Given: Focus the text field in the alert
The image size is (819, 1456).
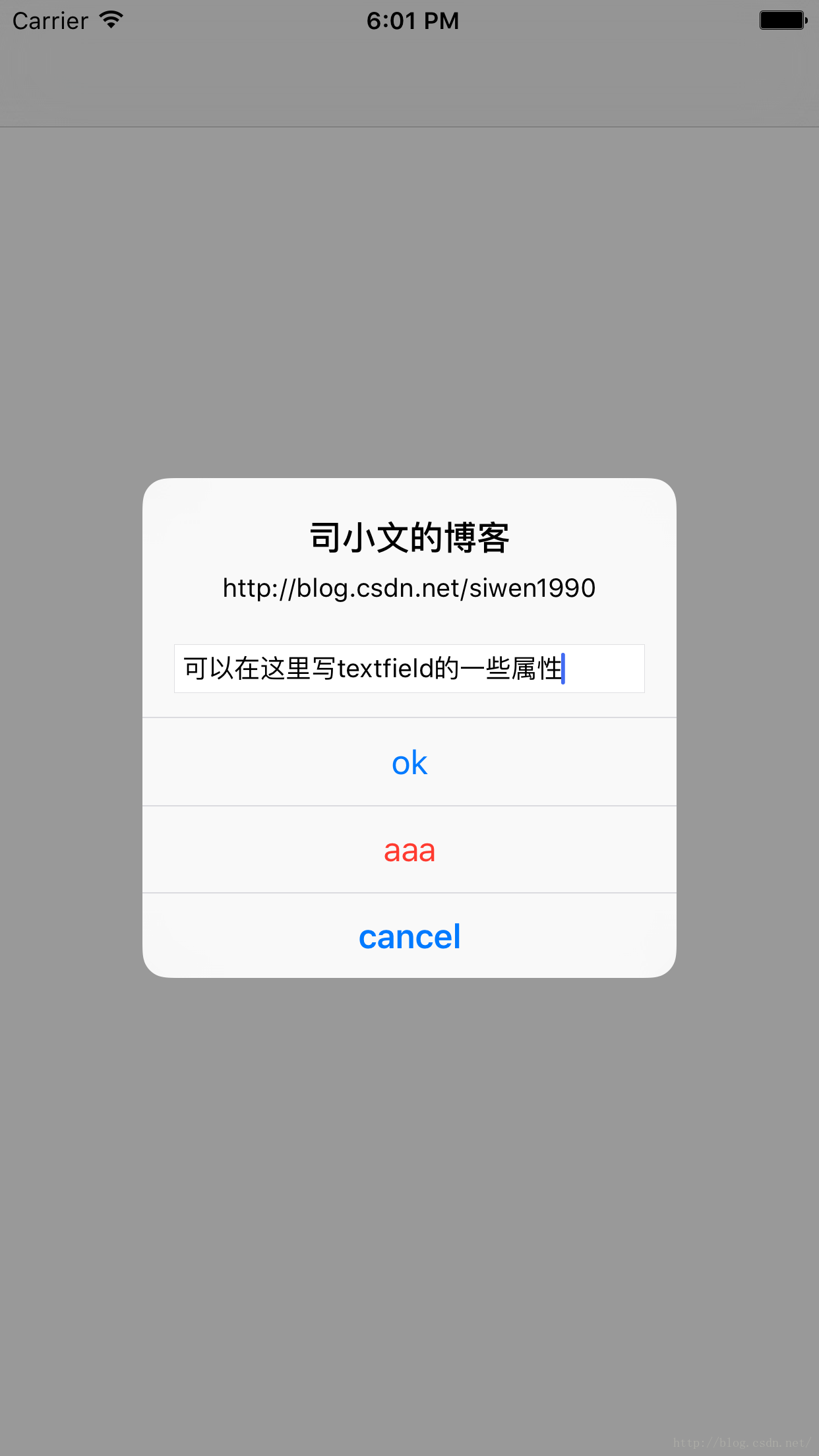Looking at the screenshot, I should pyautogui.click(x=409, y=669).
